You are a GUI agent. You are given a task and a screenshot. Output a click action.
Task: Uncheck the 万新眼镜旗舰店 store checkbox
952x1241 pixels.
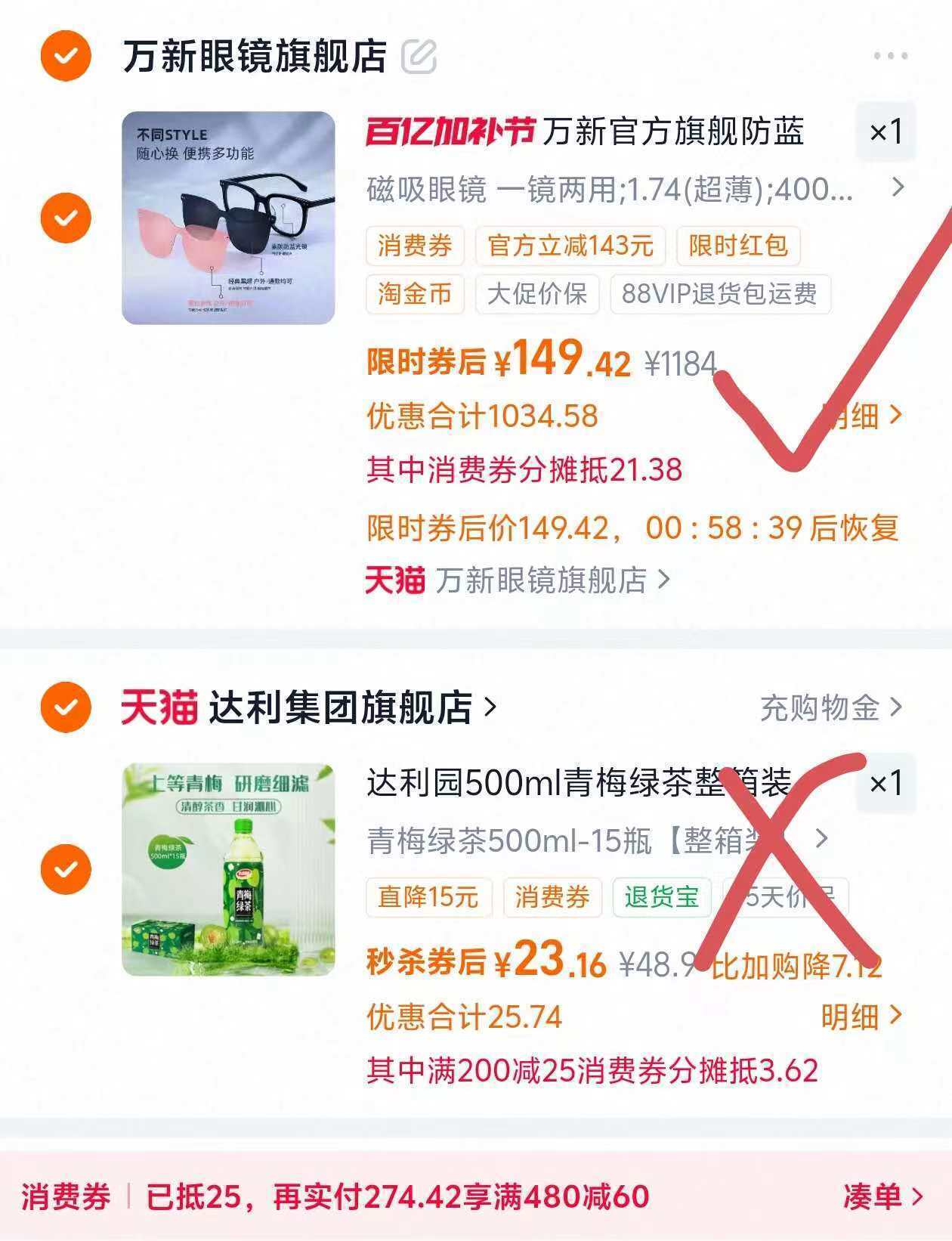coord(66,55)
